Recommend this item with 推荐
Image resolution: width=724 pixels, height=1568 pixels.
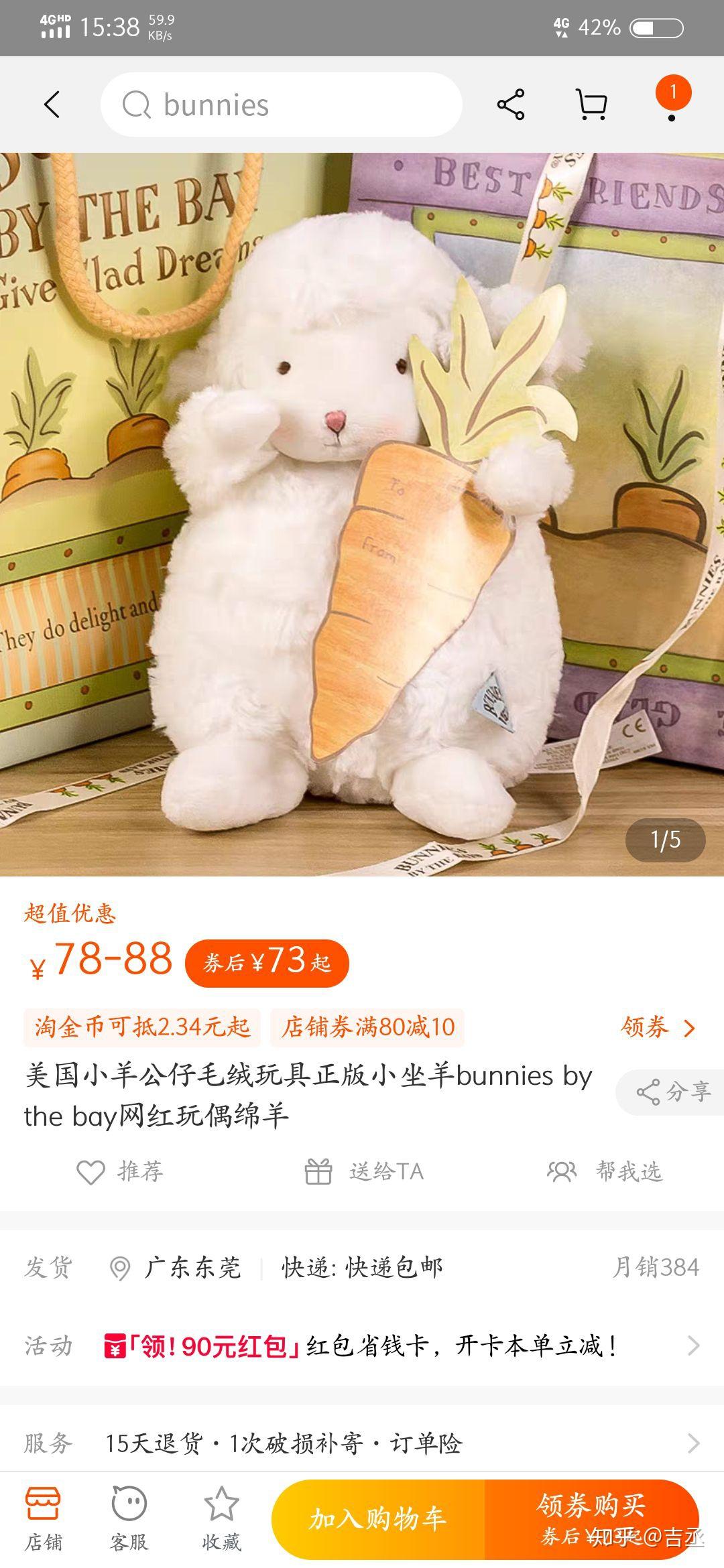click(x=121, y=1171)
